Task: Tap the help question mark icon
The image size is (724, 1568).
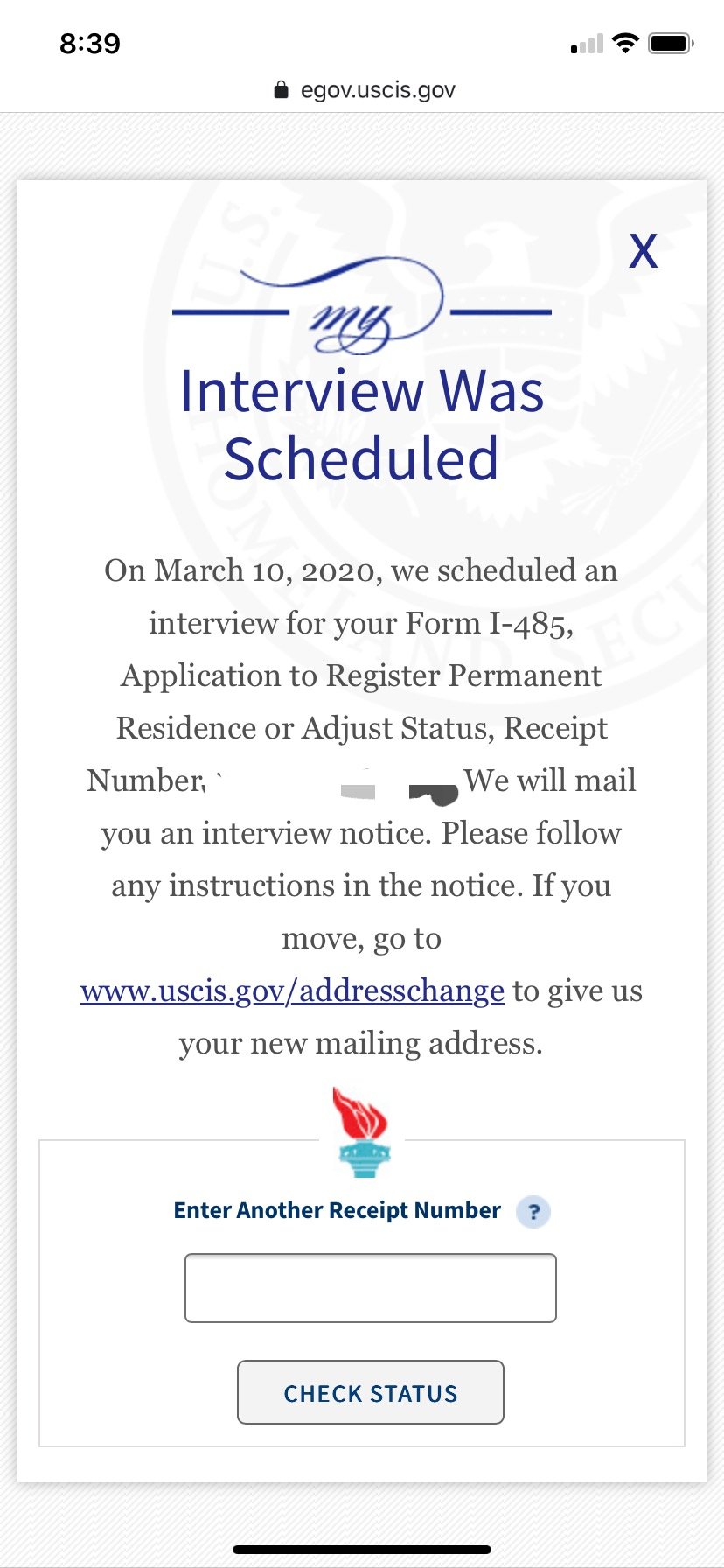Action: click(x=533, y=1213)
